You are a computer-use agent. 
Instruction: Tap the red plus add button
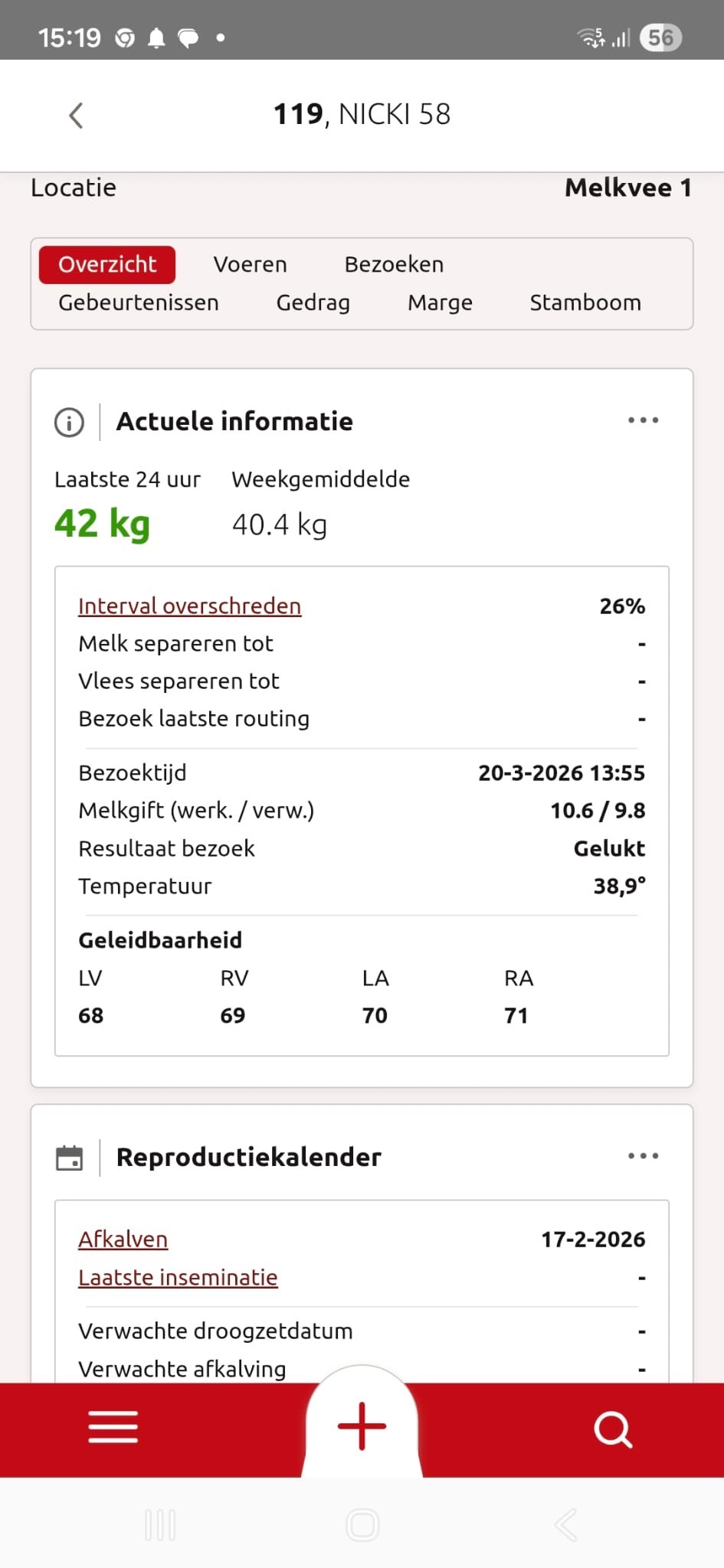[362, 1426]
